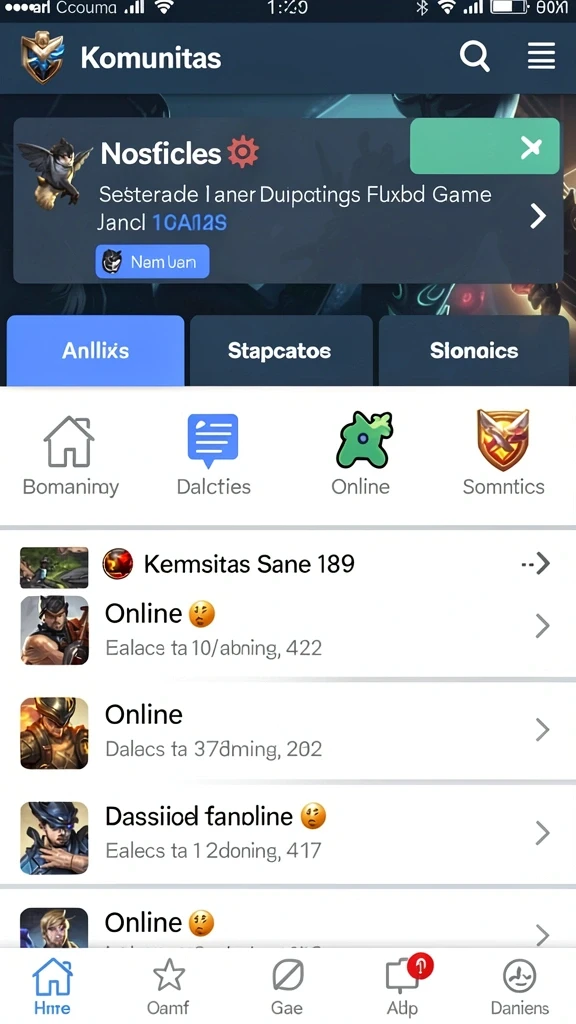Open the Online row with 422
Image resolution: width=576 pixels, height=1024 pixels.
(287, 631)
